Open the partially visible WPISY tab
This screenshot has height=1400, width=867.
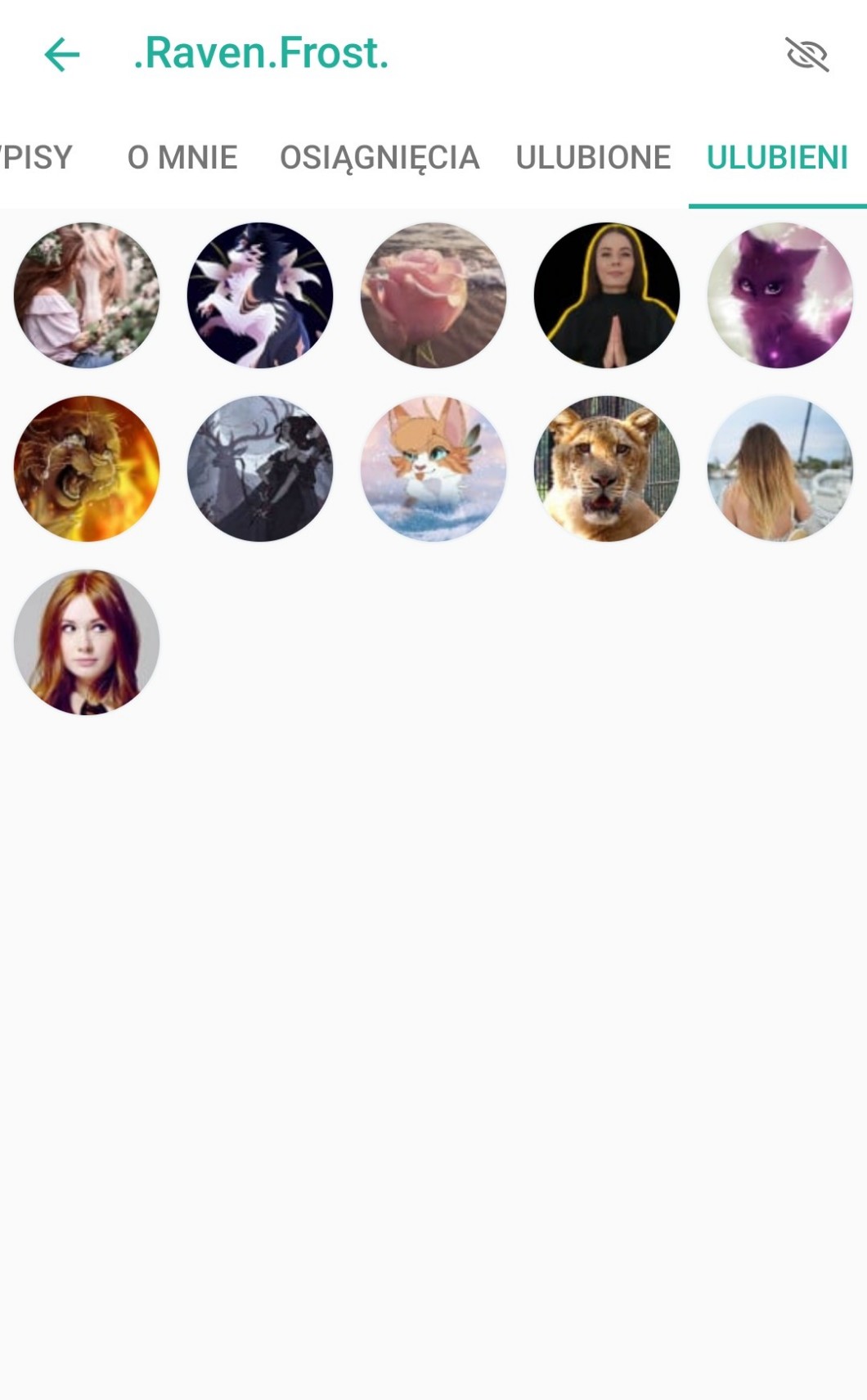tap(36, 157)
